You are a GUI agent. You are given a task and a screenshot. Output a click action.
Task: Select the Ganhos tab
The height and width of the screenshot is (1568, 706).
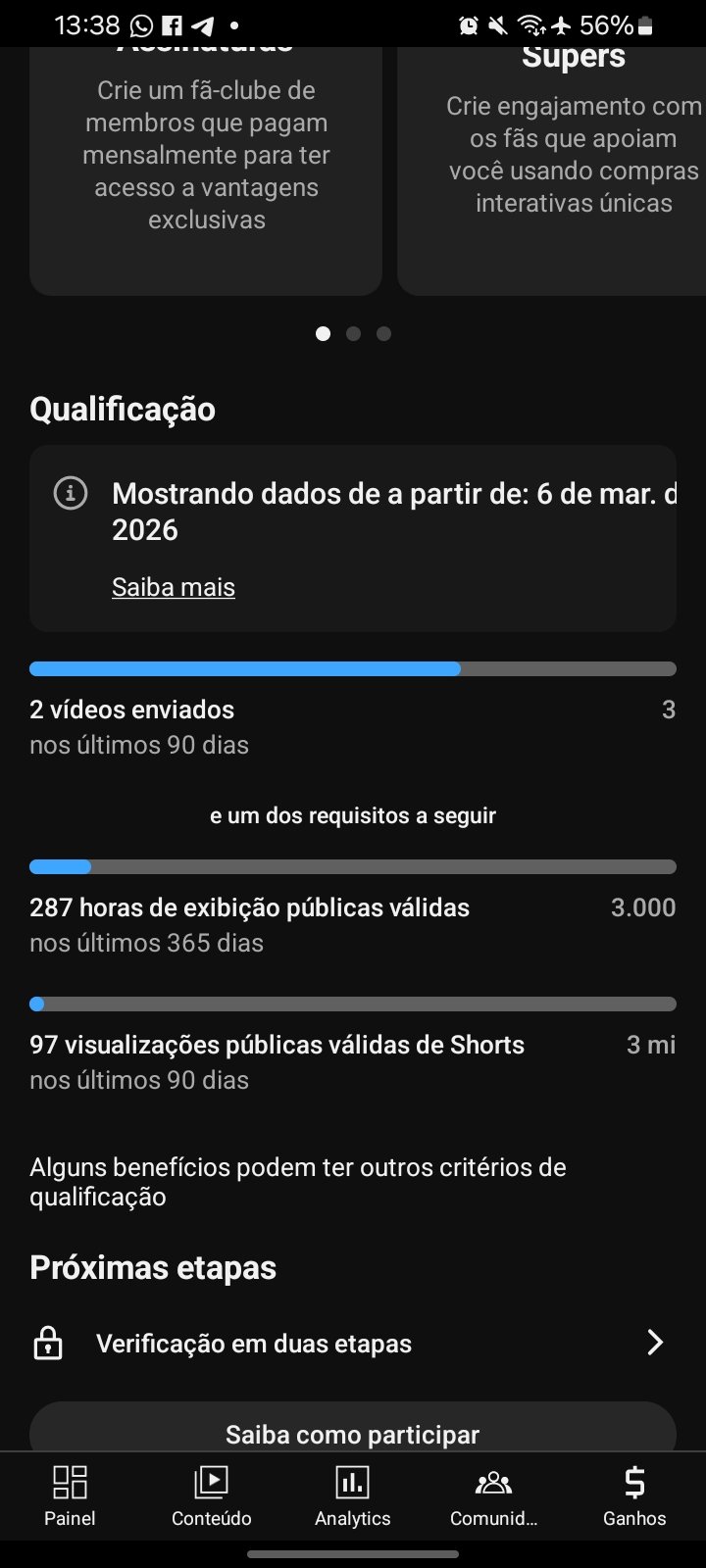634,1495
